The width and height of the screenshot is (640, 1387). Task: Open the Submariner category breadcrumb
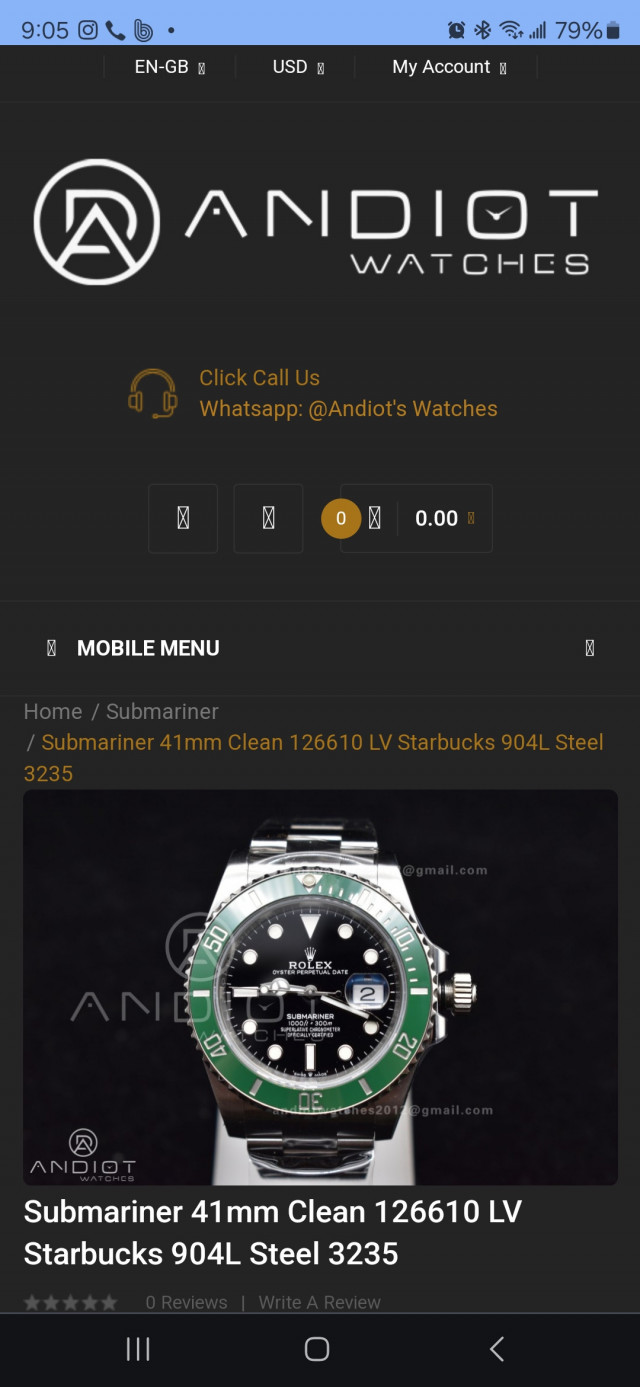pyautogui.click(x=162, y=711)
